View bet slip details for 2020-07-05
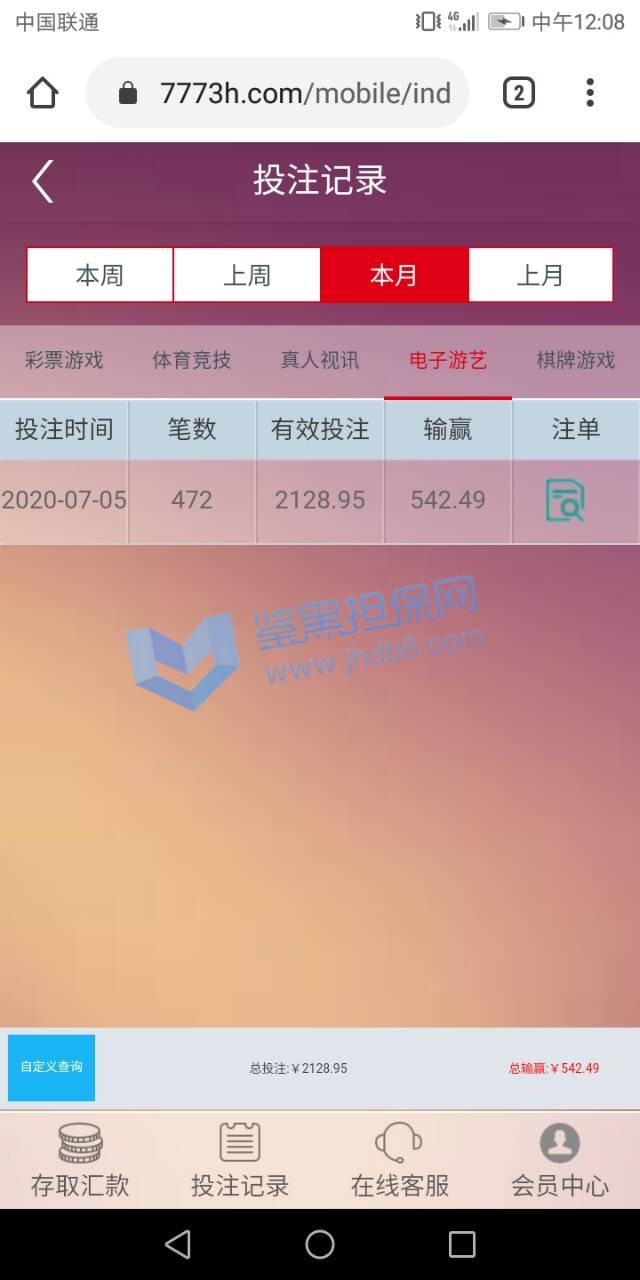This screenshot has height=1280, width=640. click(565, 501)
